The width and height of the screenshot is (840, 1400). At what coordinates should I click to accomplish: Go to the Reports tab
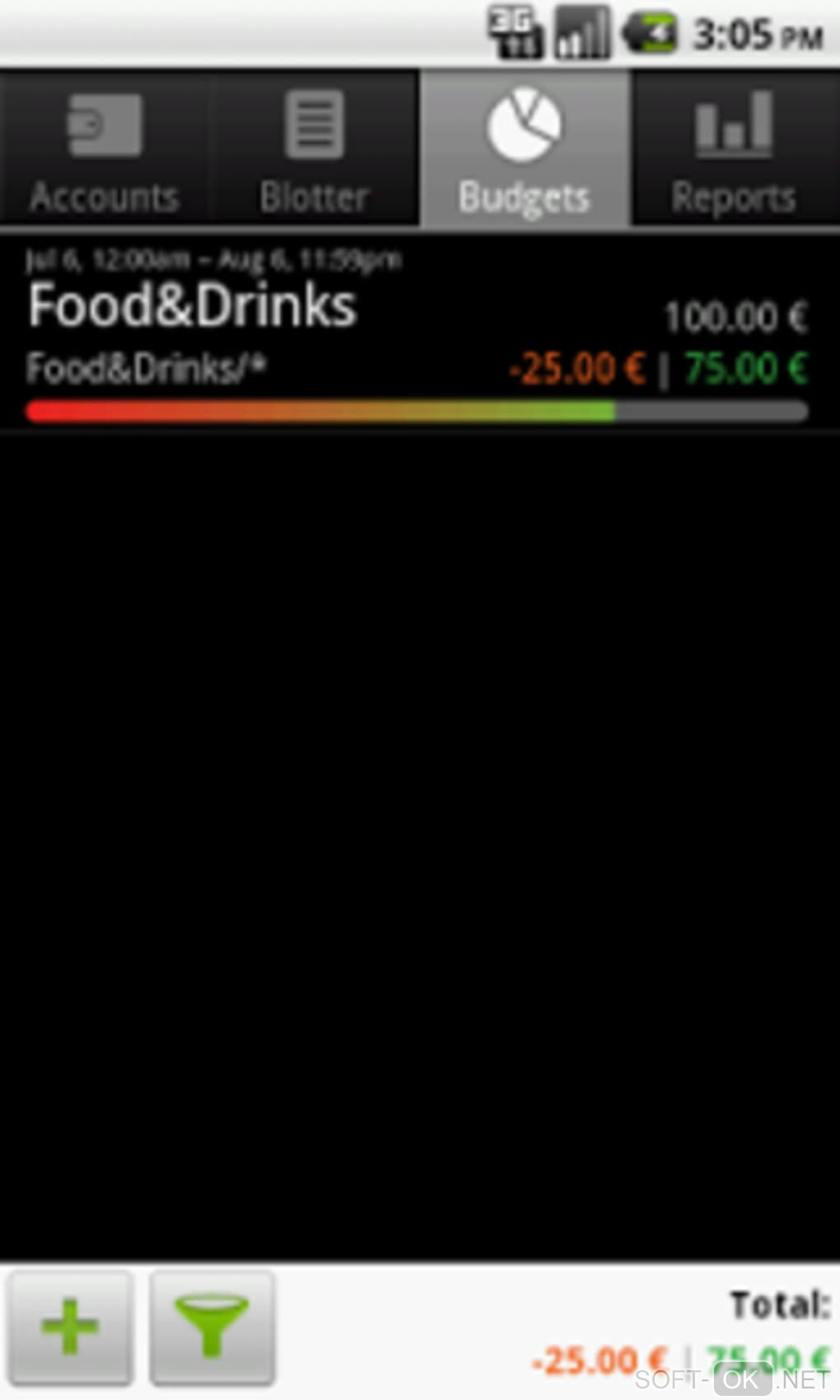coord(735,148)
